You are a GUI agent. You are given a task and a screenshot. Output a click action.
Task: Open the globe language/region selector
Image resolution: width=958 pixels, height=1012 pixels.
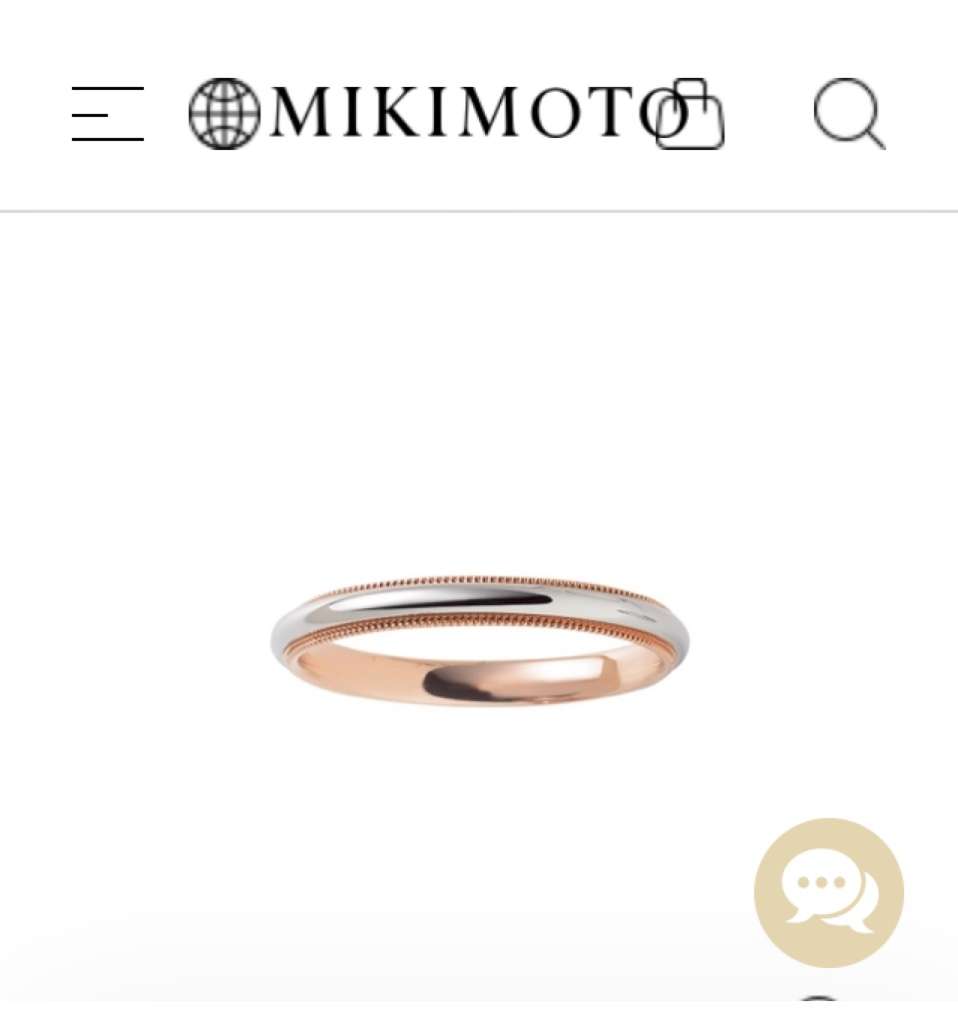224,114
